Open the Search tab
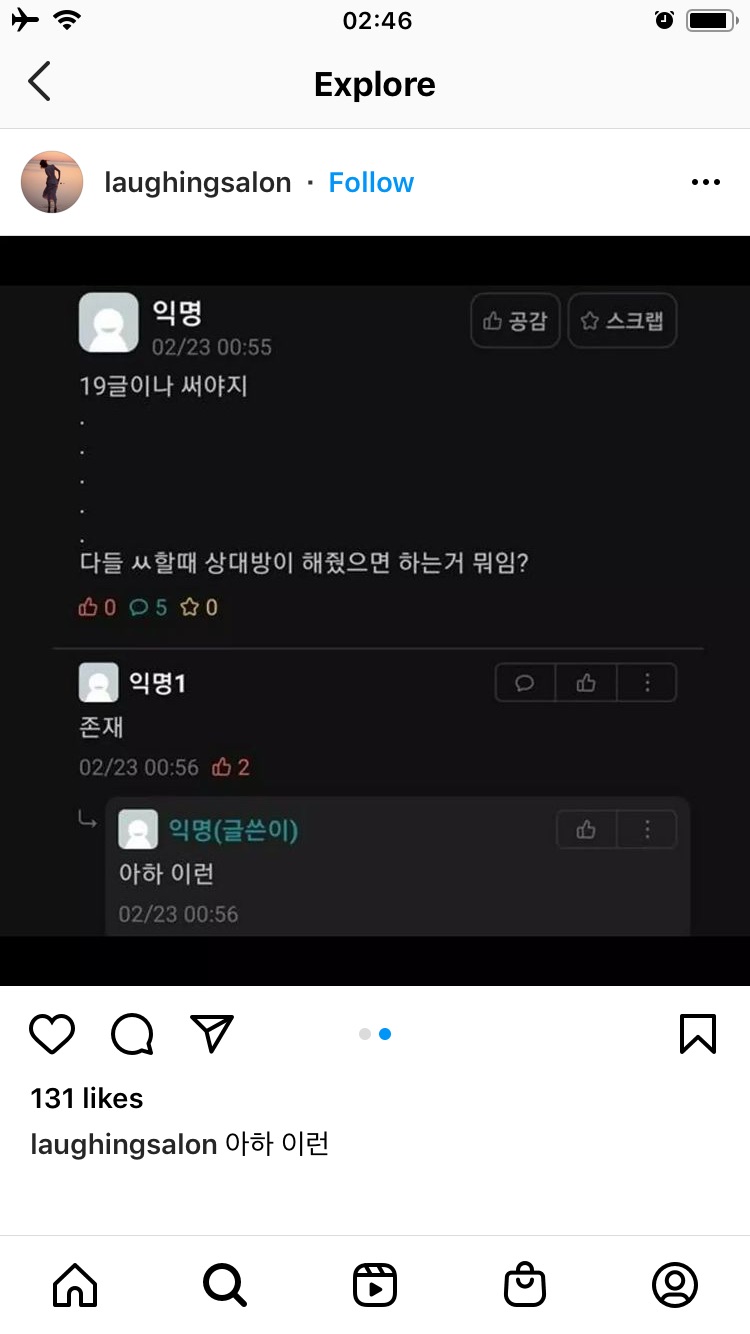 pyautogui.click(x=225, y=1285)
